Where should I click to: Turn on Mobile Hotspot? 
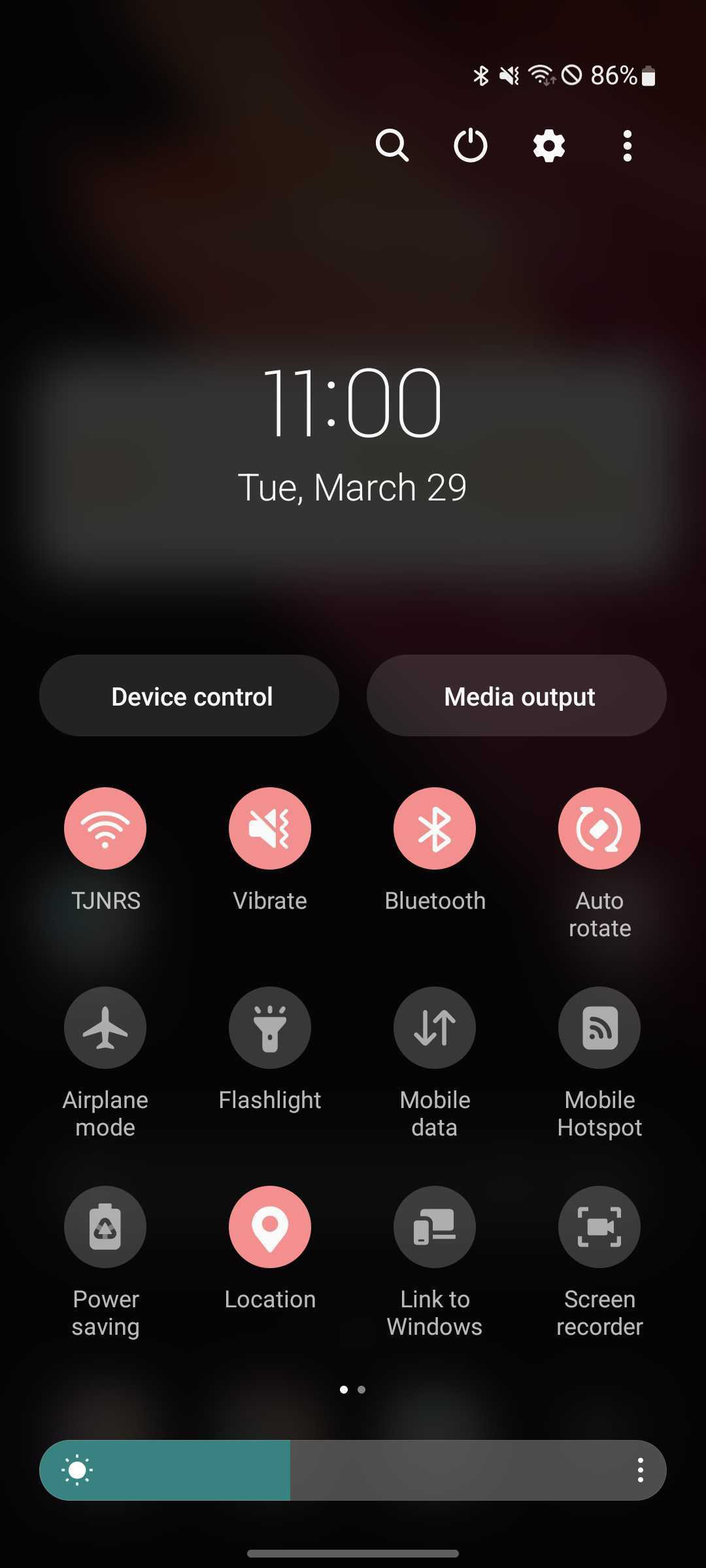599,1028
